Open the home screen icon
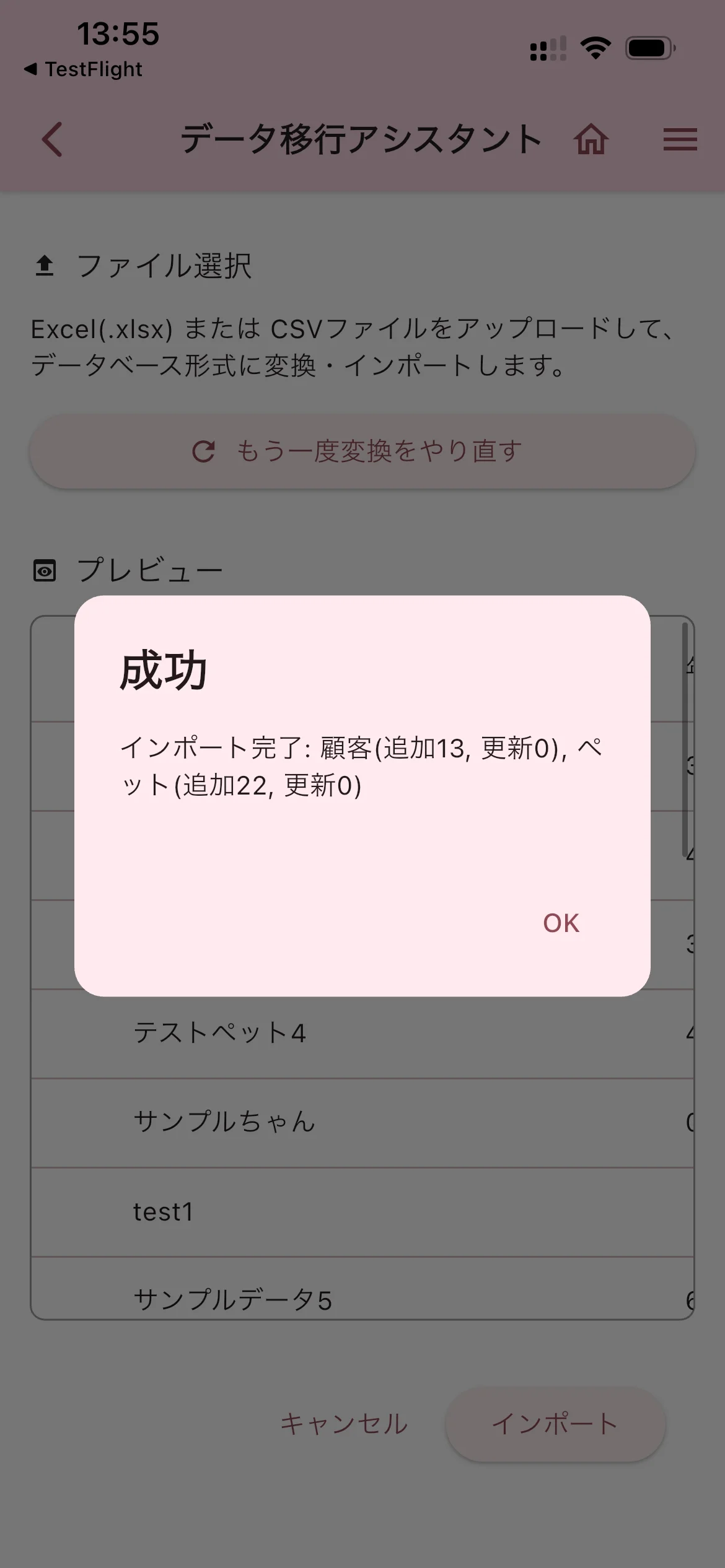 pos(591,139)
